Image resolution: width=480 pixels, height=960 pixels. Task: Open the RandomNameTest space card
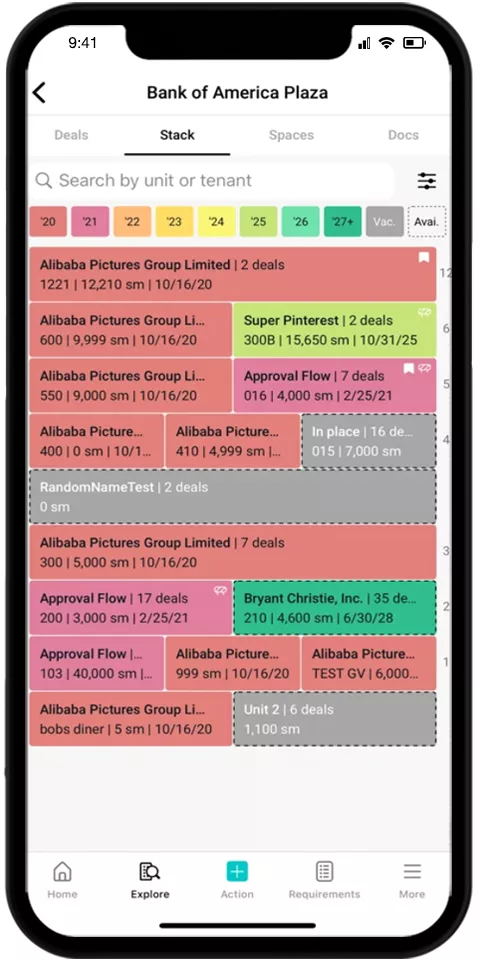[233, 497]
